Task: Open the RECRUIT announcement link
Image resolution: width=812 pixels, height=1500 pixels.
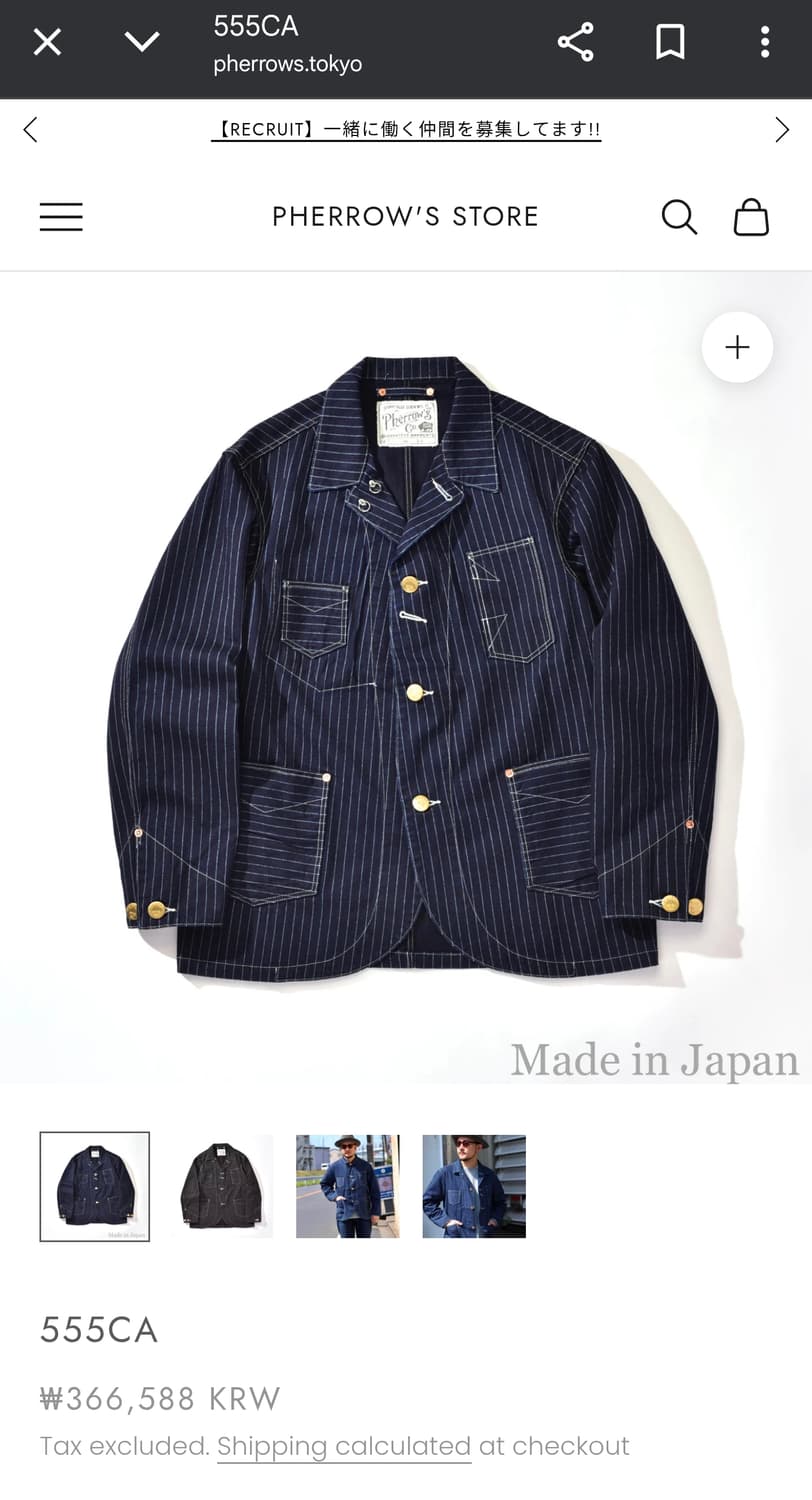Action: 406,130
